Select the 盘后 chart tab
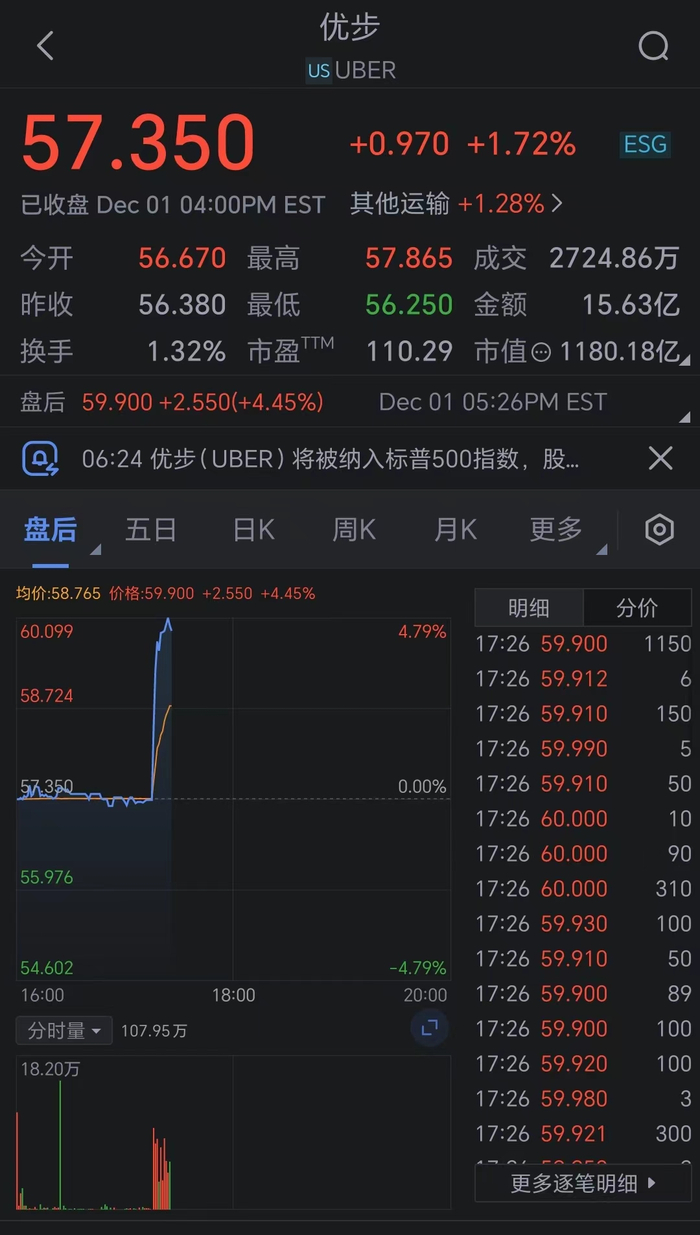Screen dimensions: 700x1235 pyautogui.click(x=50, y=529)
